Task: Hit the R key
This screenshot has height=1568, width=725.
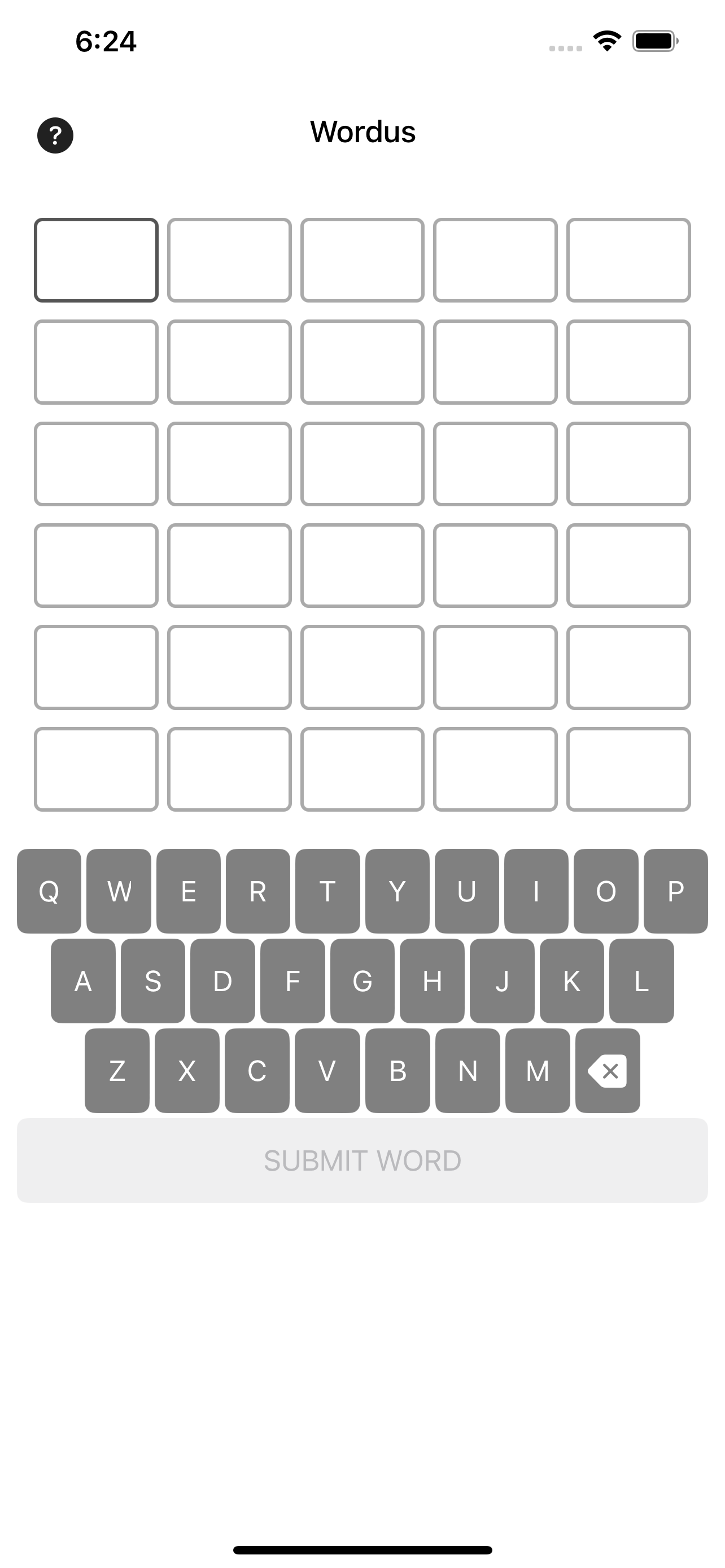Action: click(257, 891)
